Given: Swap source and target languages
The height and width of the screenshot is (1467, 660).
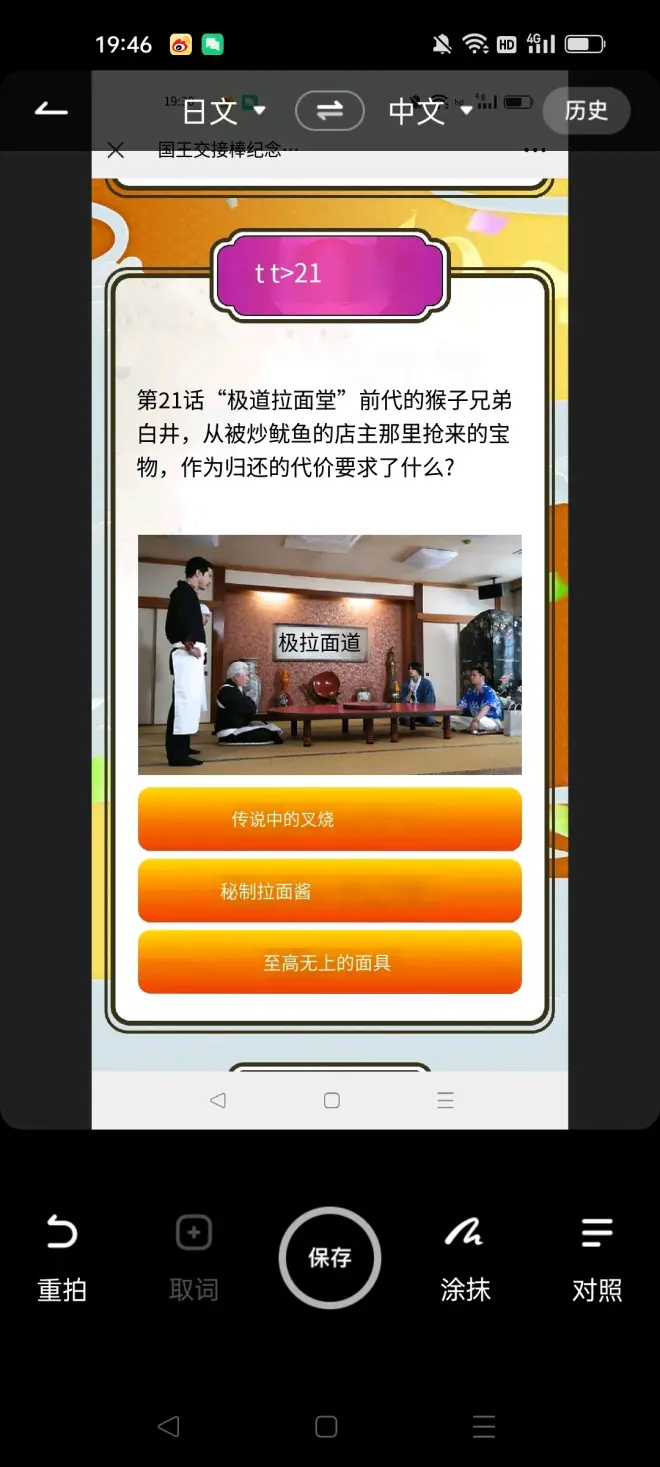Looking at the screenshot, I should coord(329,111).
